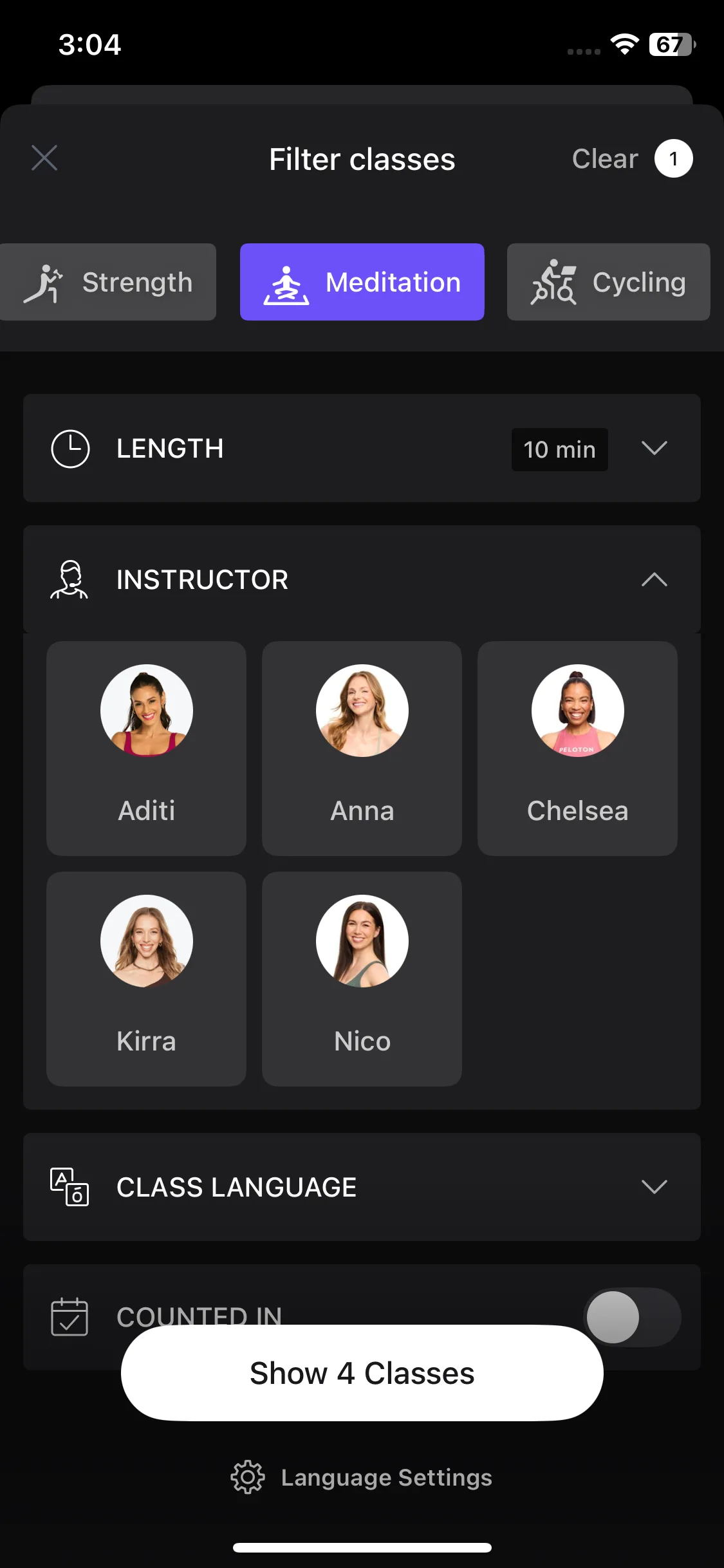Select the Strength class type
This screenshot has width=724, height=1568.
(108, 282)
